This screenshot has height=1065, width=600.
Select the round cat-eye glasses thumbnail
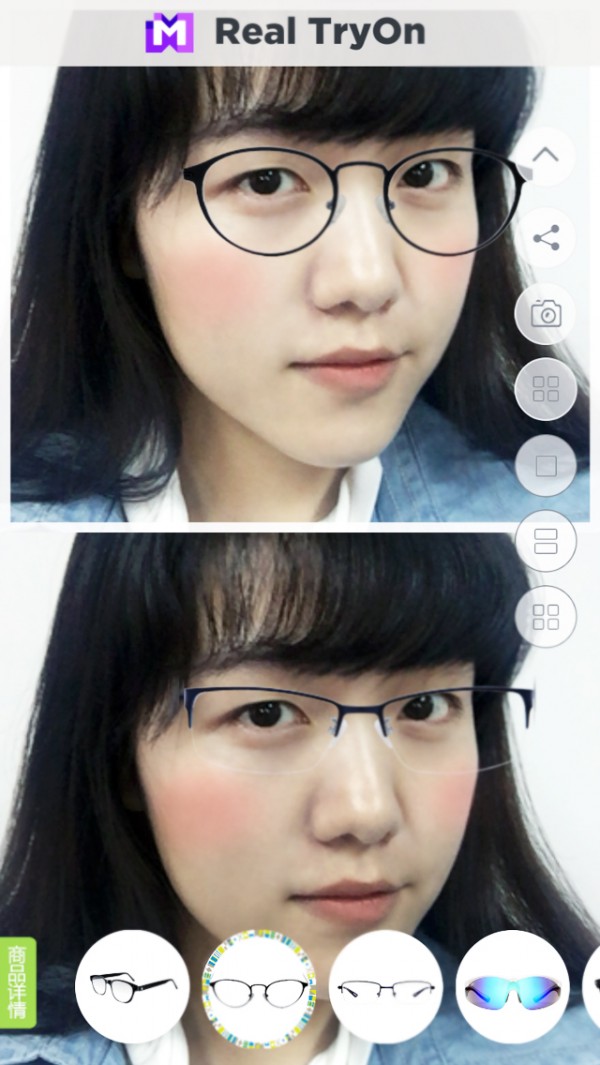coord(259,988)
